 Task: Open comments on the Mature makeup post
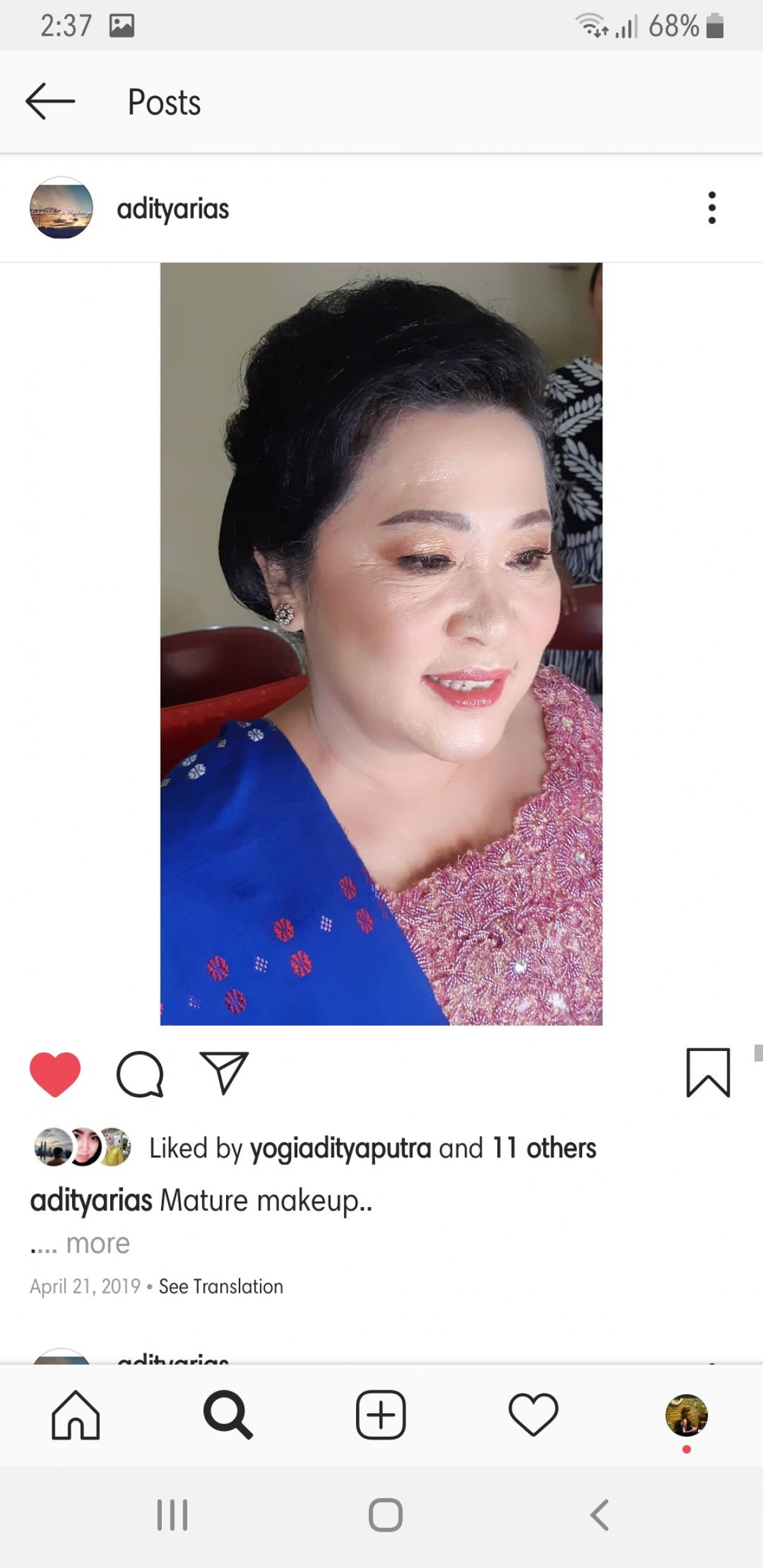tap(140, 1074)
